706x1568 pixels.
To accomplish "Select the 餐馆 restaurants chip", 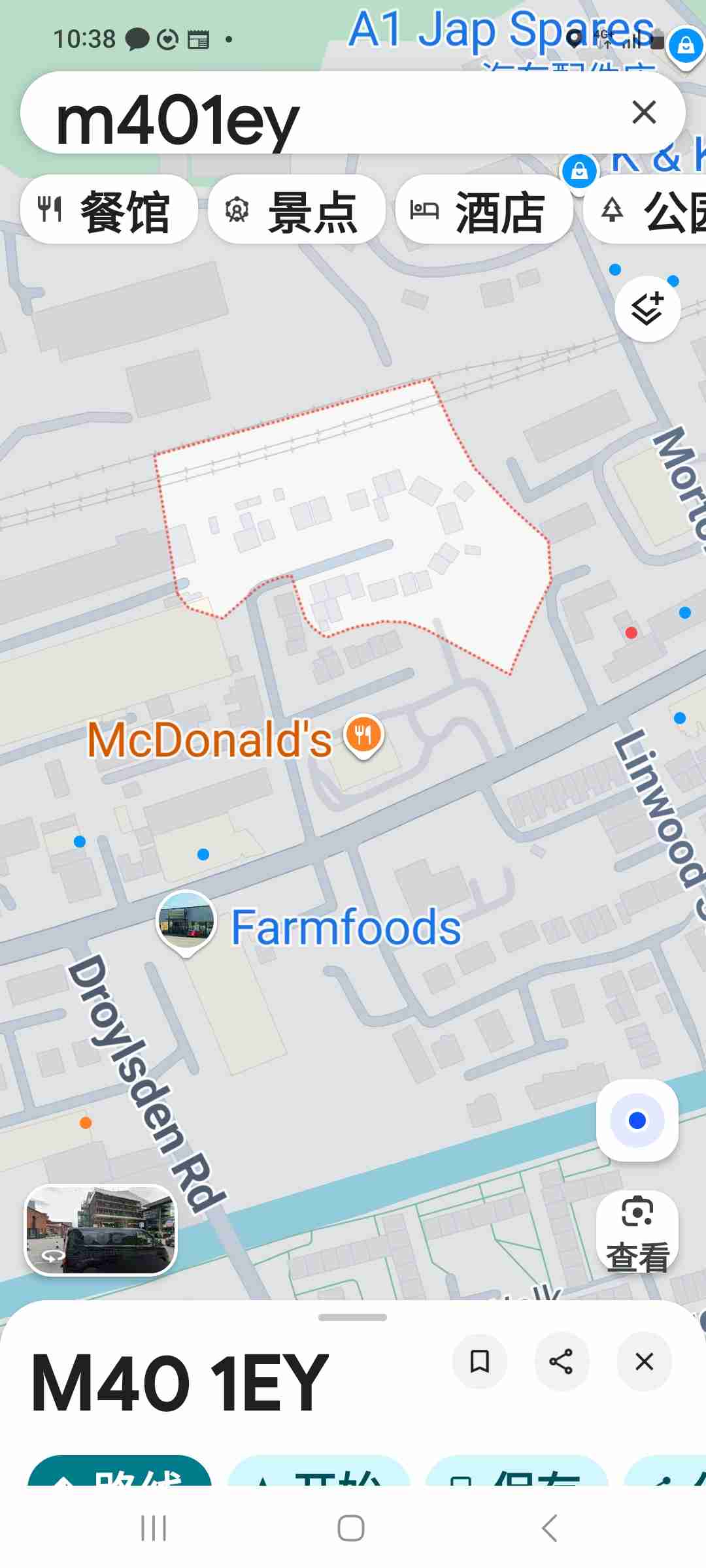I will tap(109, 210).
